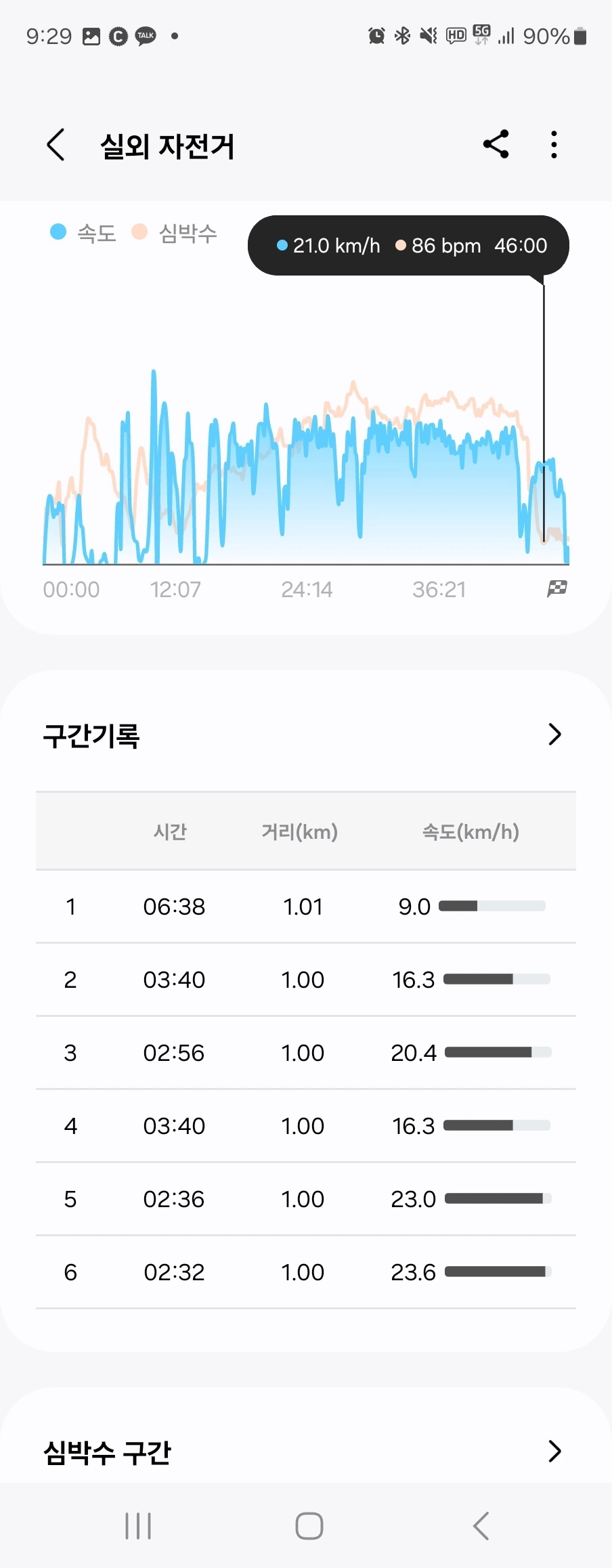Open the more options menu
612x1568 pixels.
pos(554,144)
